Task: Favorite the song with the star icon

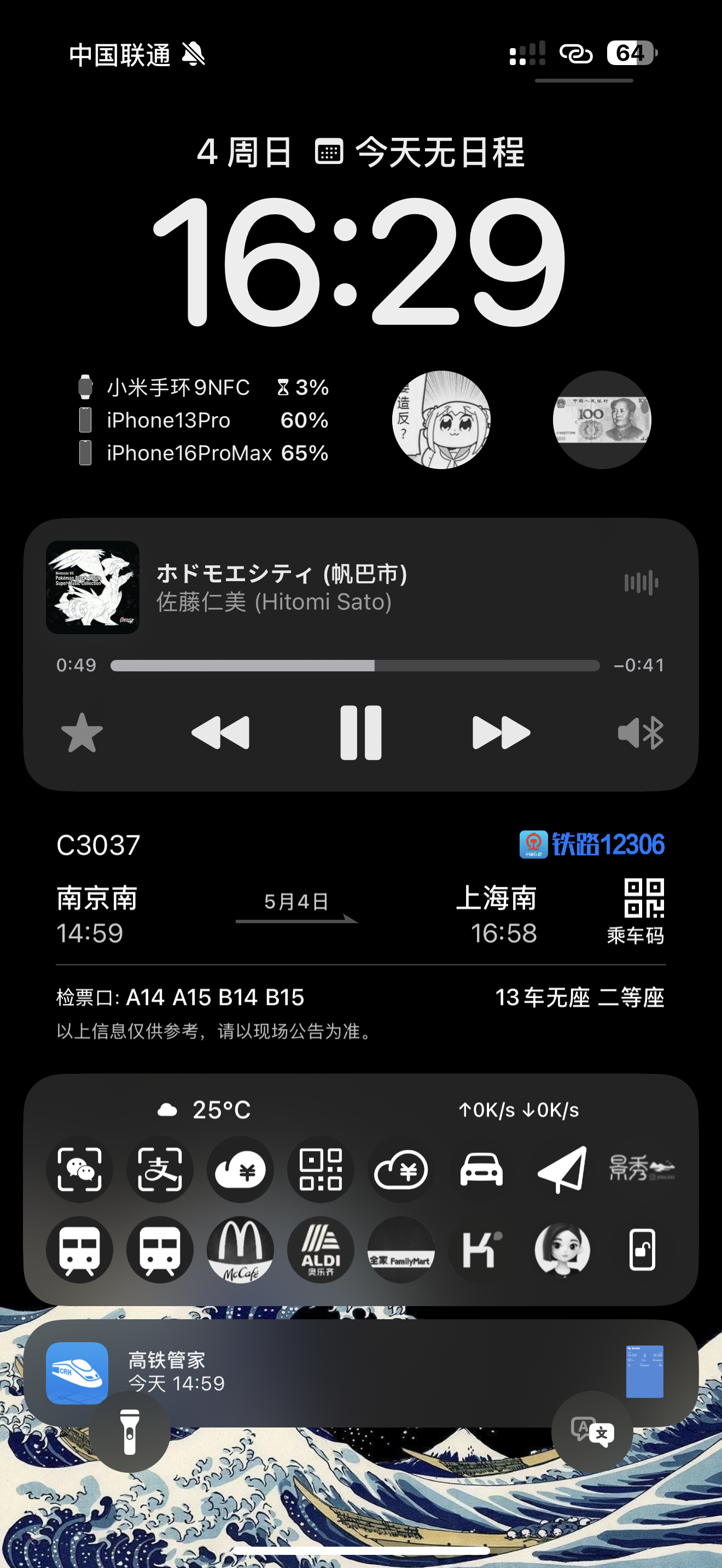Action: (x=82, y=733)
